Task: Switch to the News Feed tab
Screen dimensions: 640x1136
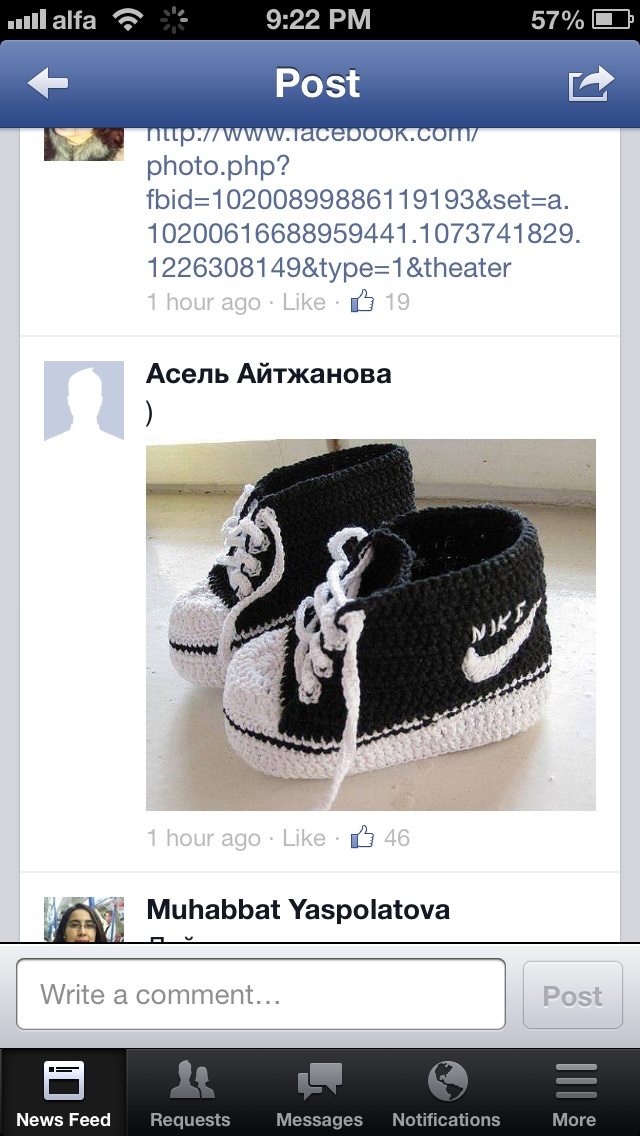Action: (x=64, y=1093)
